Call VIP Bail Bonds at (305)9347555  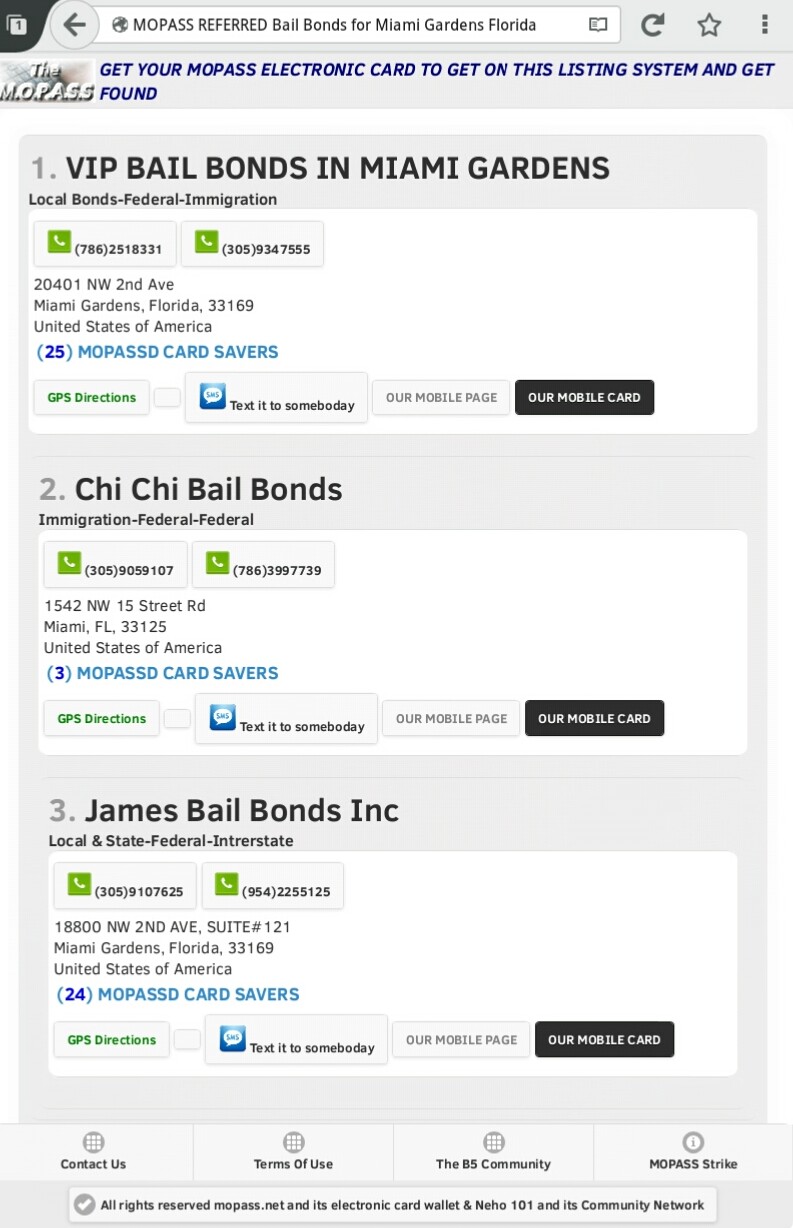click(252, 244)
